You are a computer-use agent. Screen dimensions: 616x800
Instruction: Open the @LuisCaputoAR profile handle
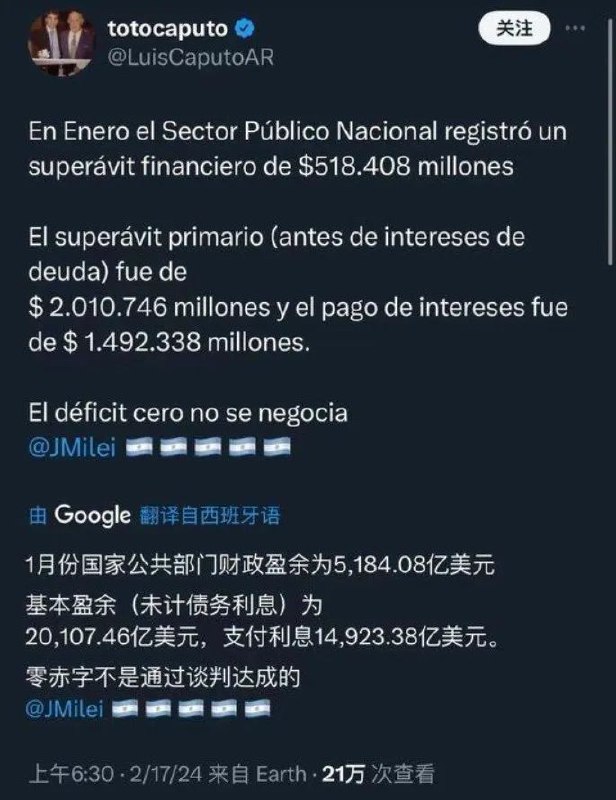tap(189, 58)
